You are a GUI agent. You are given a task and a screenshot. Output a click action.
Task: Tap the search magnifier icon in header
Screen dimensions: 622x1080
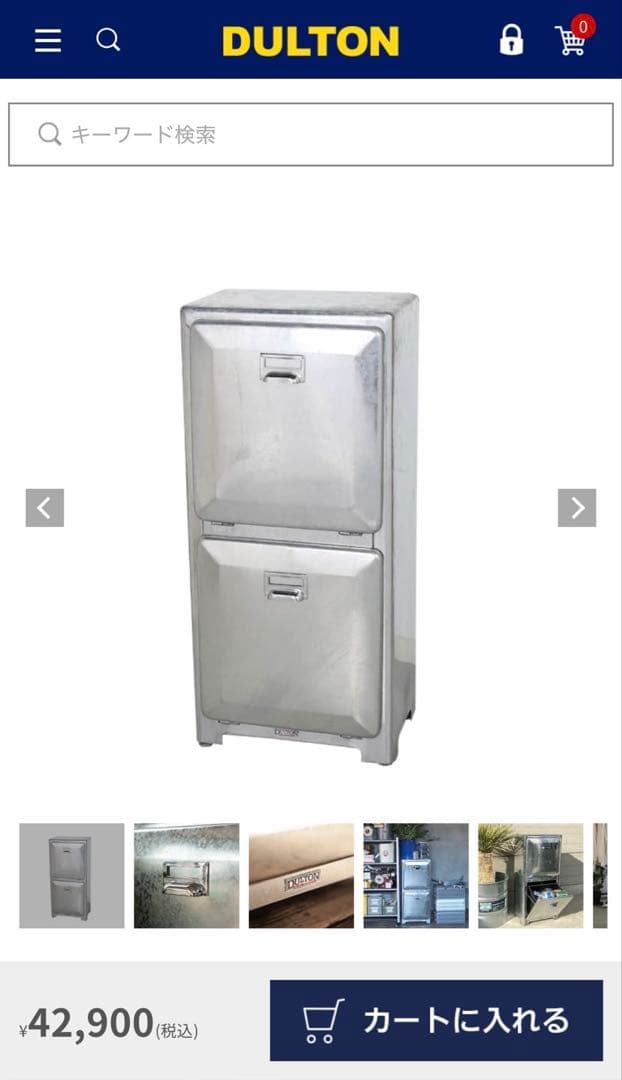coord(108,40)
